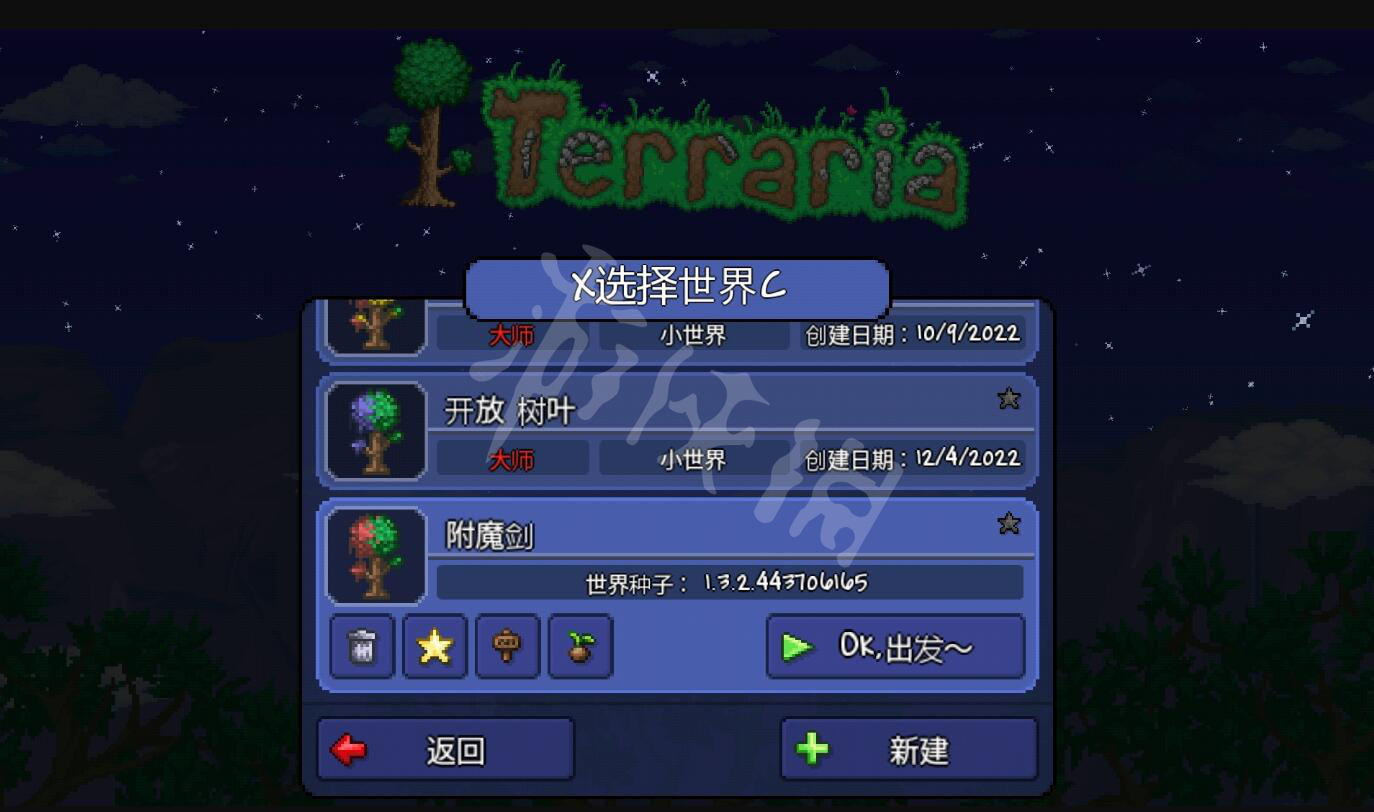1374x812 pixels.
Task: Go back with 返回 button
Action: coord(445,750)
